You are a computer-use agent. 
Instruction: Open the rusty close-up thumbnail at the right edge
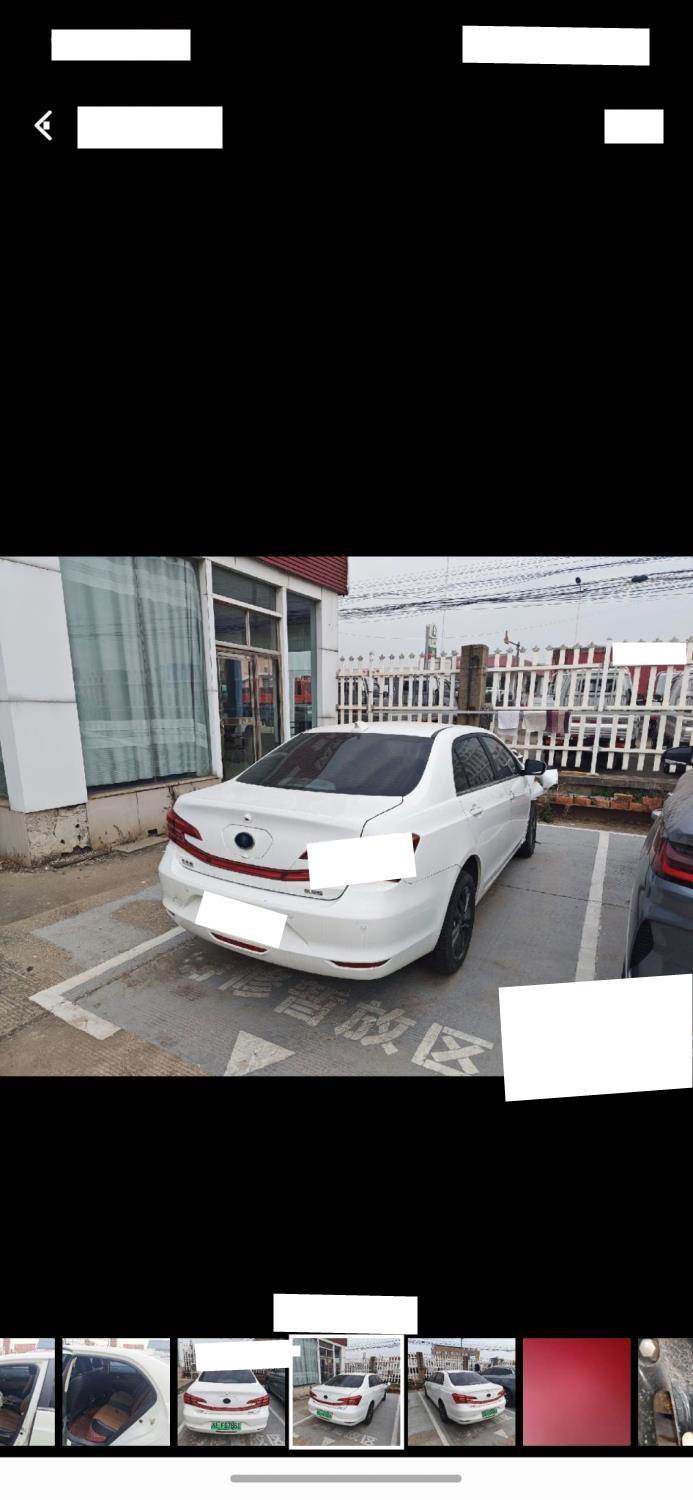click(666, 1392)
